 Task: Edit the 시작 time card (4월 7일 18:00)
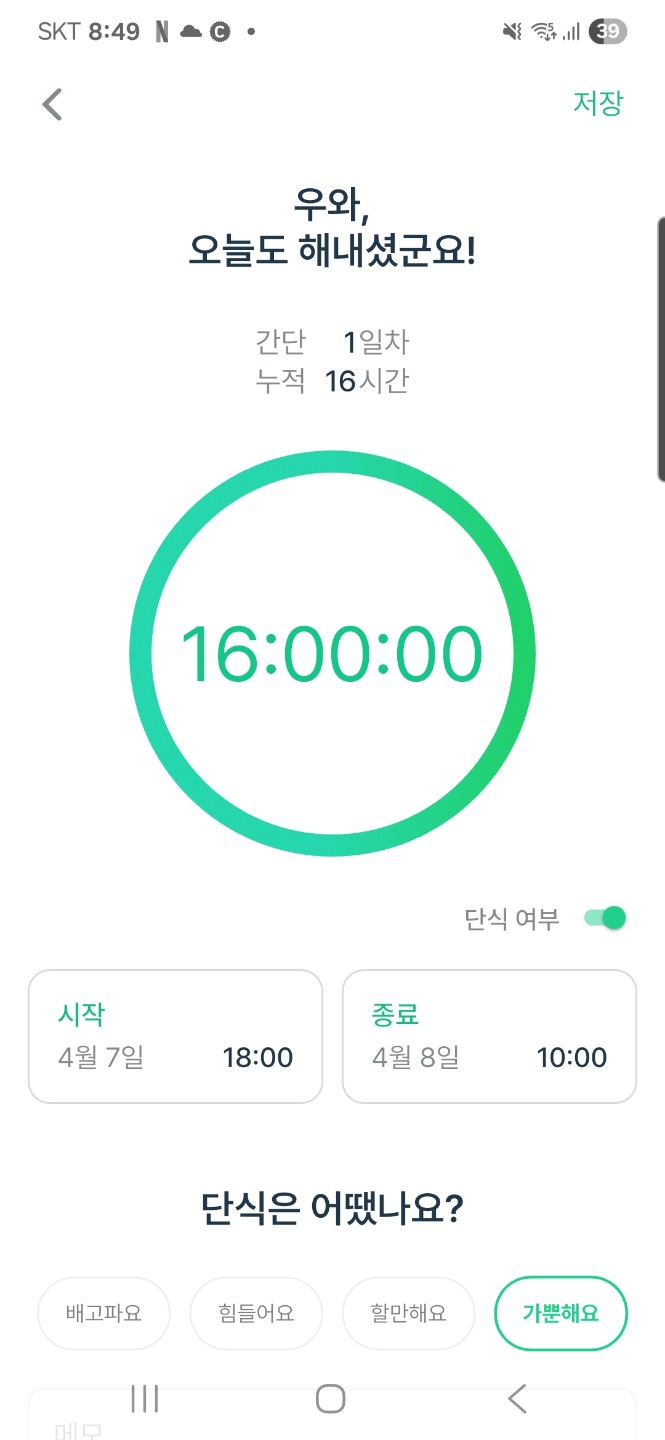tap(175, 1036)
